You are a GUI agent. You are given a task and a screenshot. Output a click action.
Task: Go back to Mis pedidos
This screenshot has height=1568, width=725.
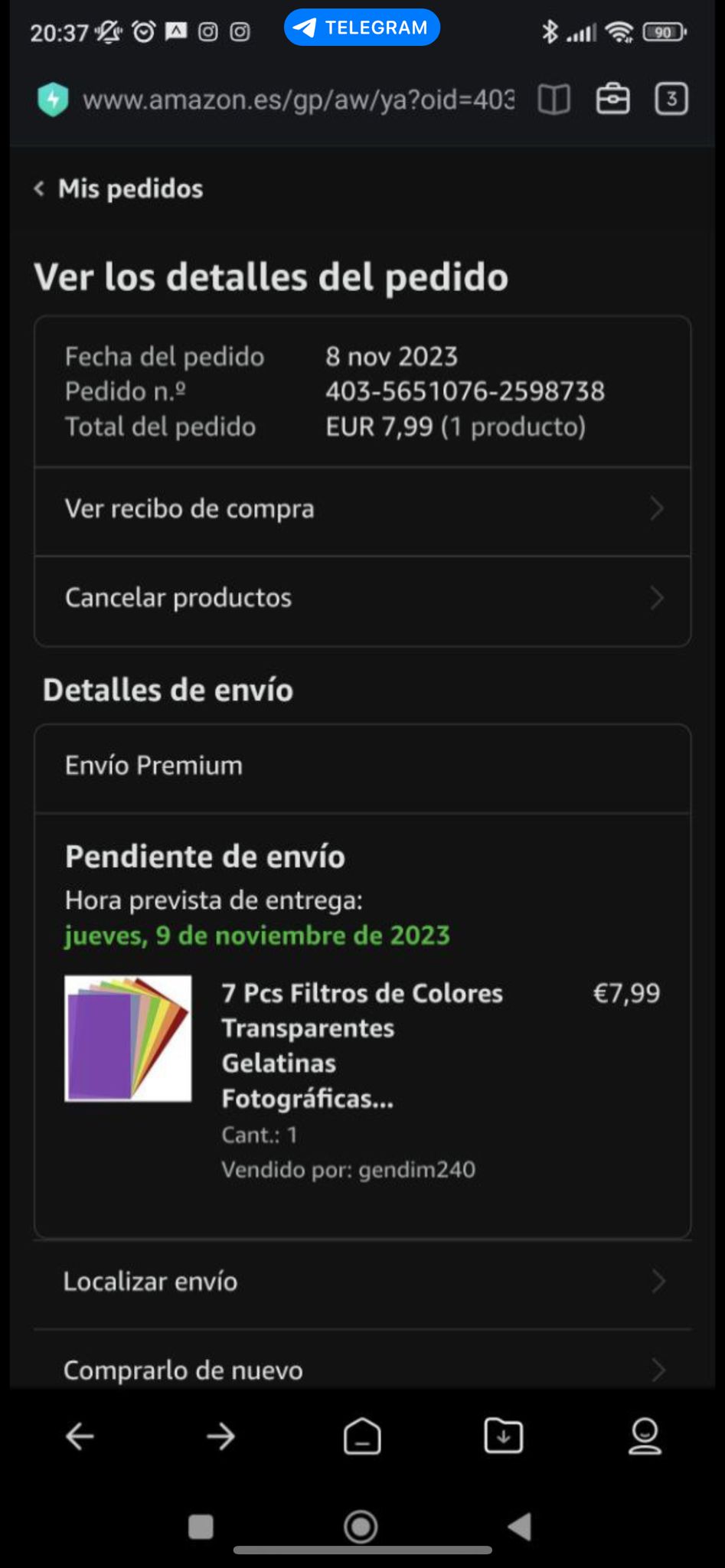click(x=119, y=188)
